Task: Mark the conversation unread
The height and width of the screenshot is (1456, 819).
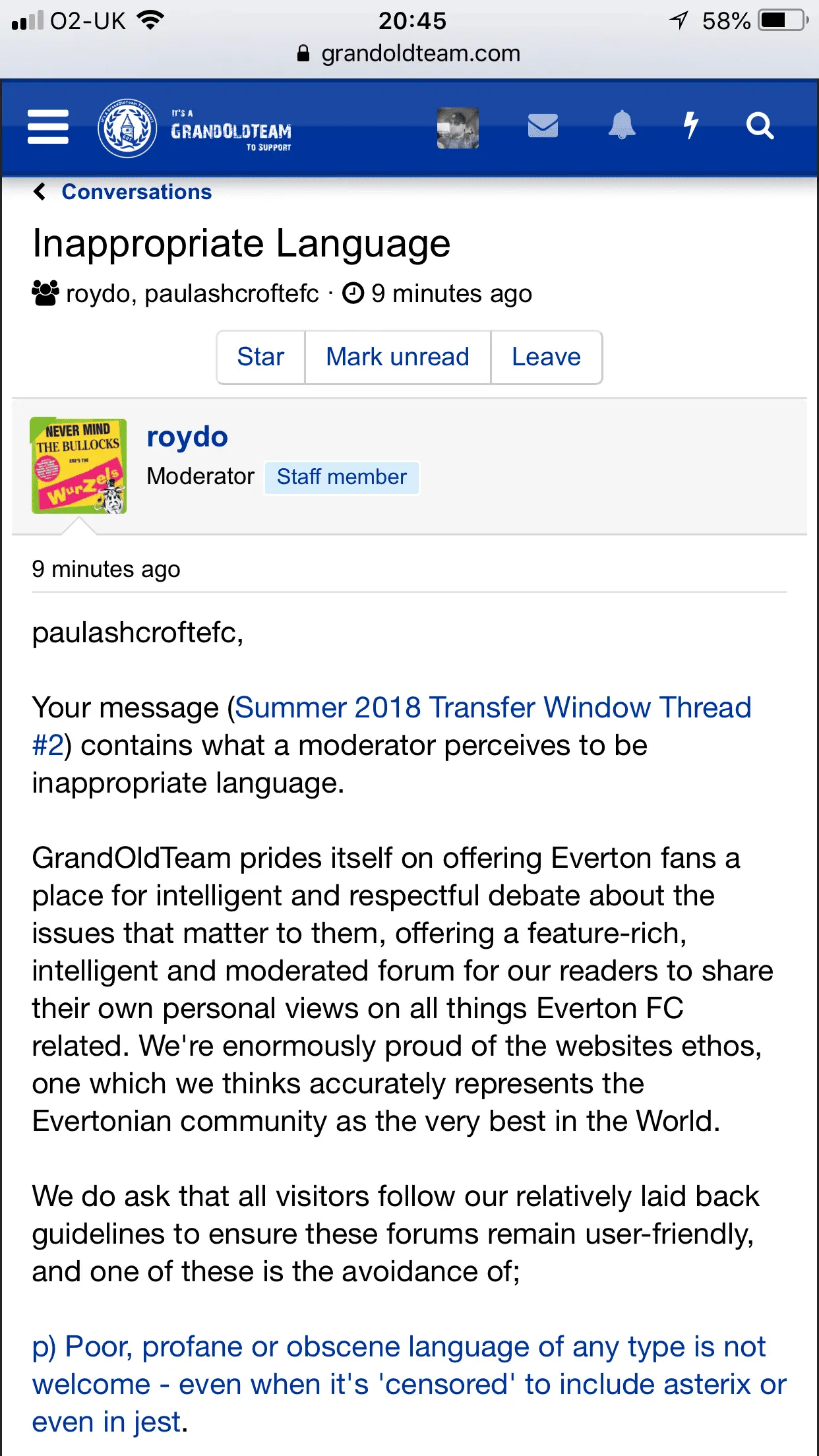Action: pos(398,357)
